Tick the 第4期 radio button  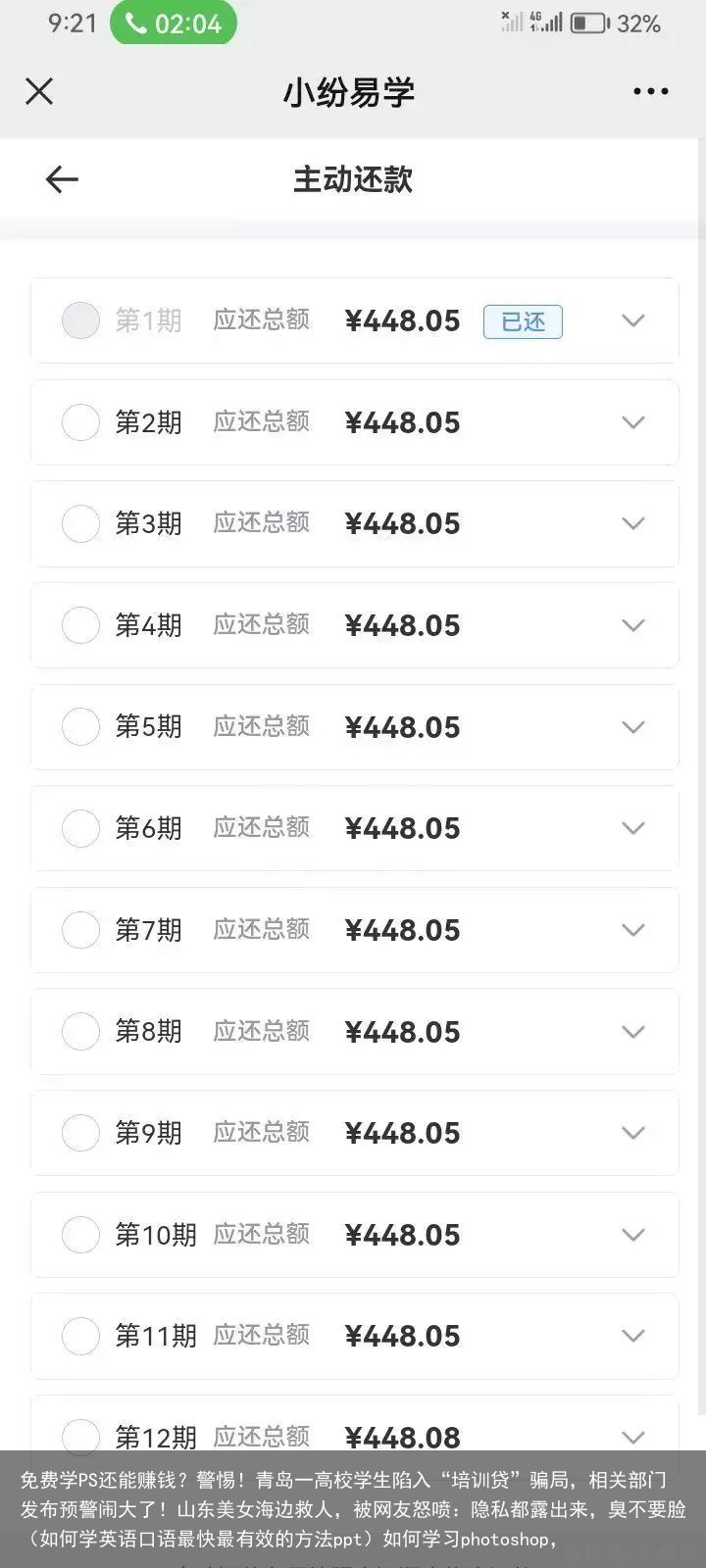pyautogui.click(x=80, y=625)
